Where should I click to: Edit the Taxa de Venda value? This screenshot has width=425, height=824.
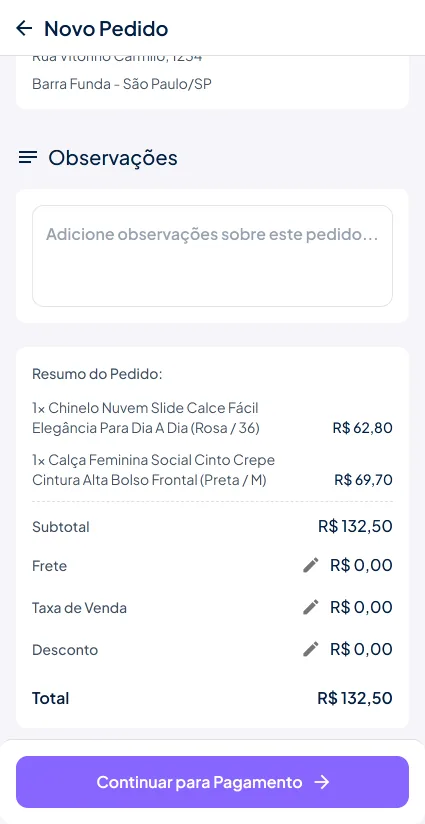pyautogui.click(x=310, y=607)
